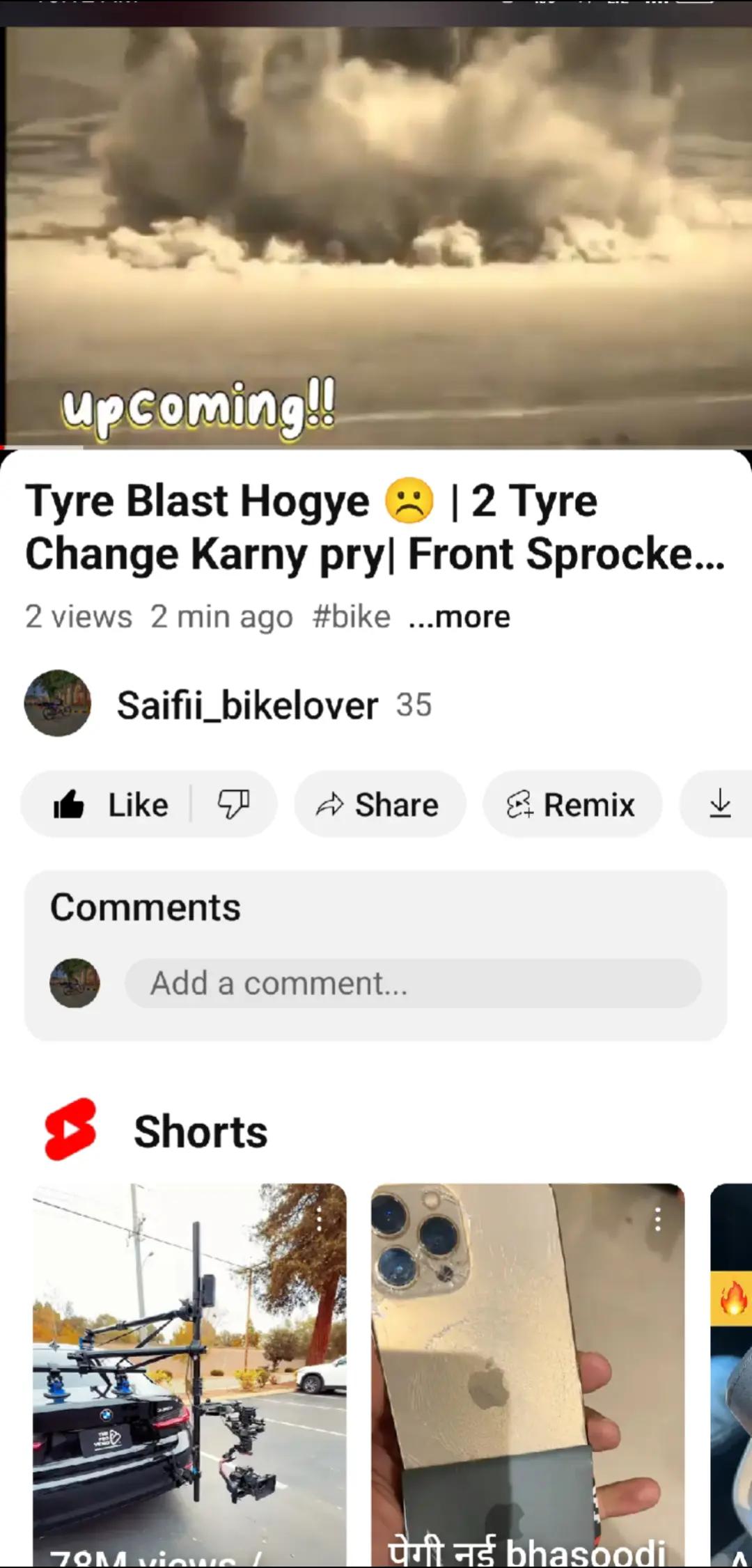Expand description with ...more
Image resolution: width=752 pixels, height=1568 pixels.
tap(460, 617)
